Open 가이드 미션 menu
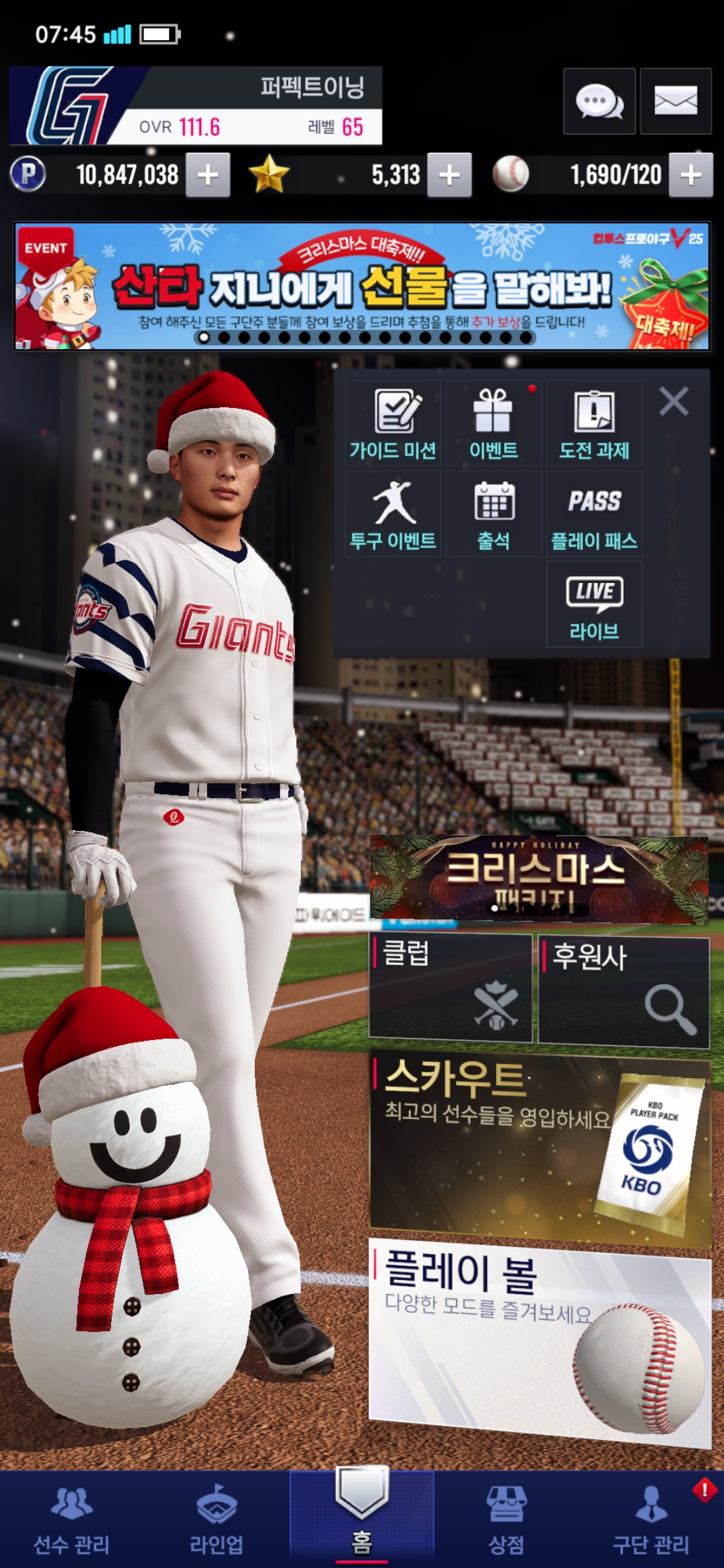The width and height of the screenshot is (724, 1568). coord(393,423)
